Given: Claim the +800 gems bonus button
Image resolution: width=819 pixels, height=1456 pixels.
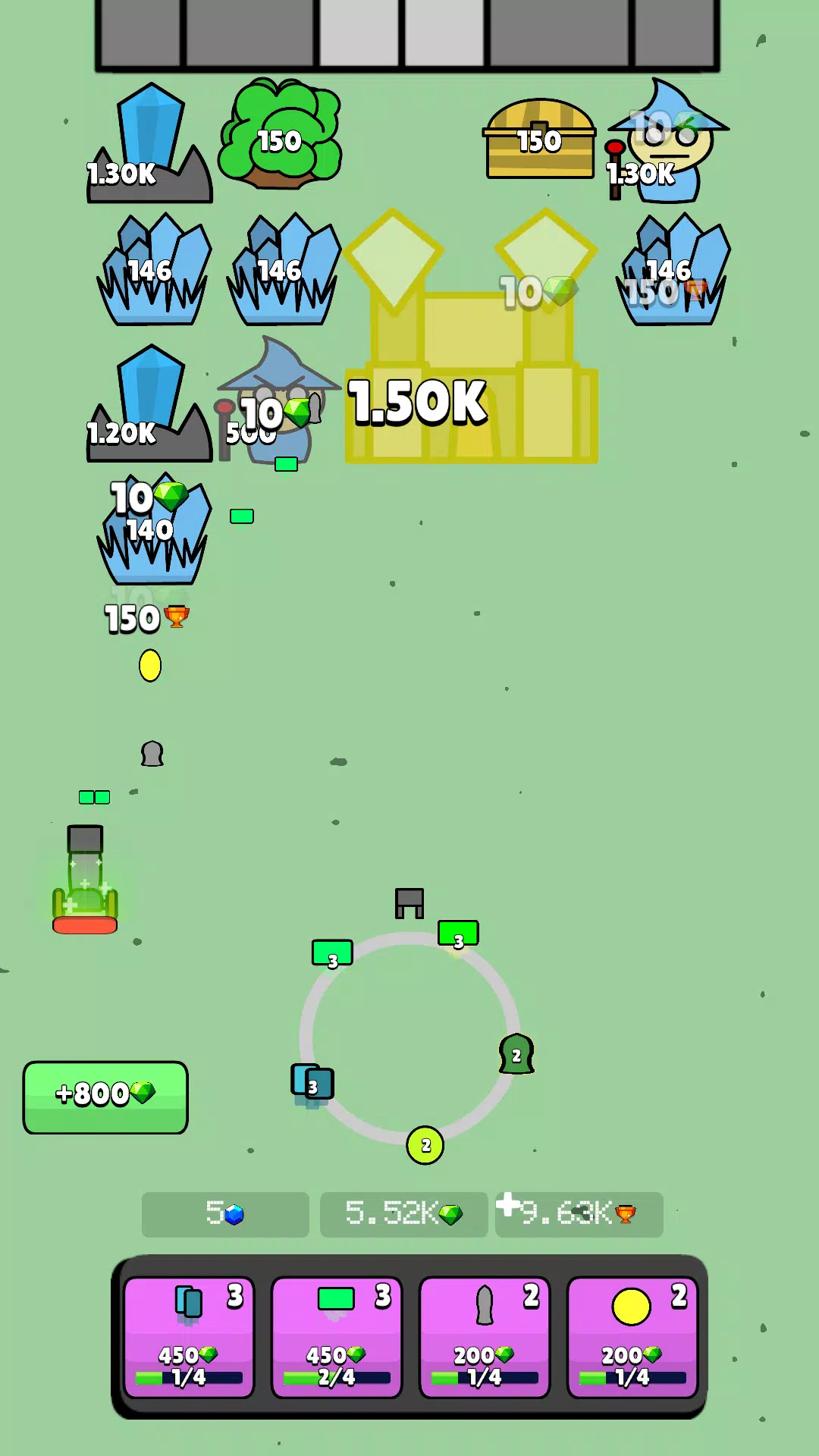Looking at the screenshot, I should tap(105, 1097).
